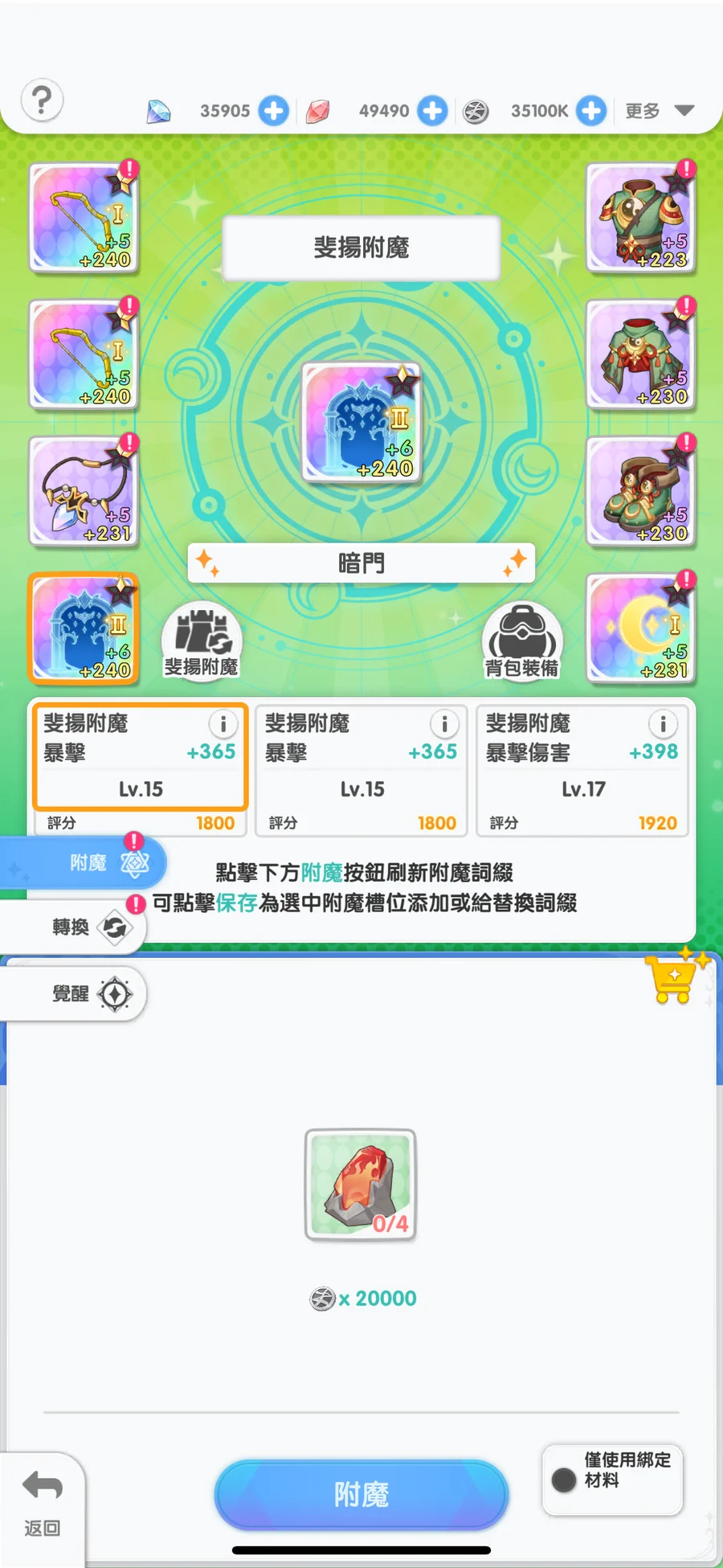
Task: Show info for 暴擊傷害 +398 enchant
Action: [x=663, y=725]
